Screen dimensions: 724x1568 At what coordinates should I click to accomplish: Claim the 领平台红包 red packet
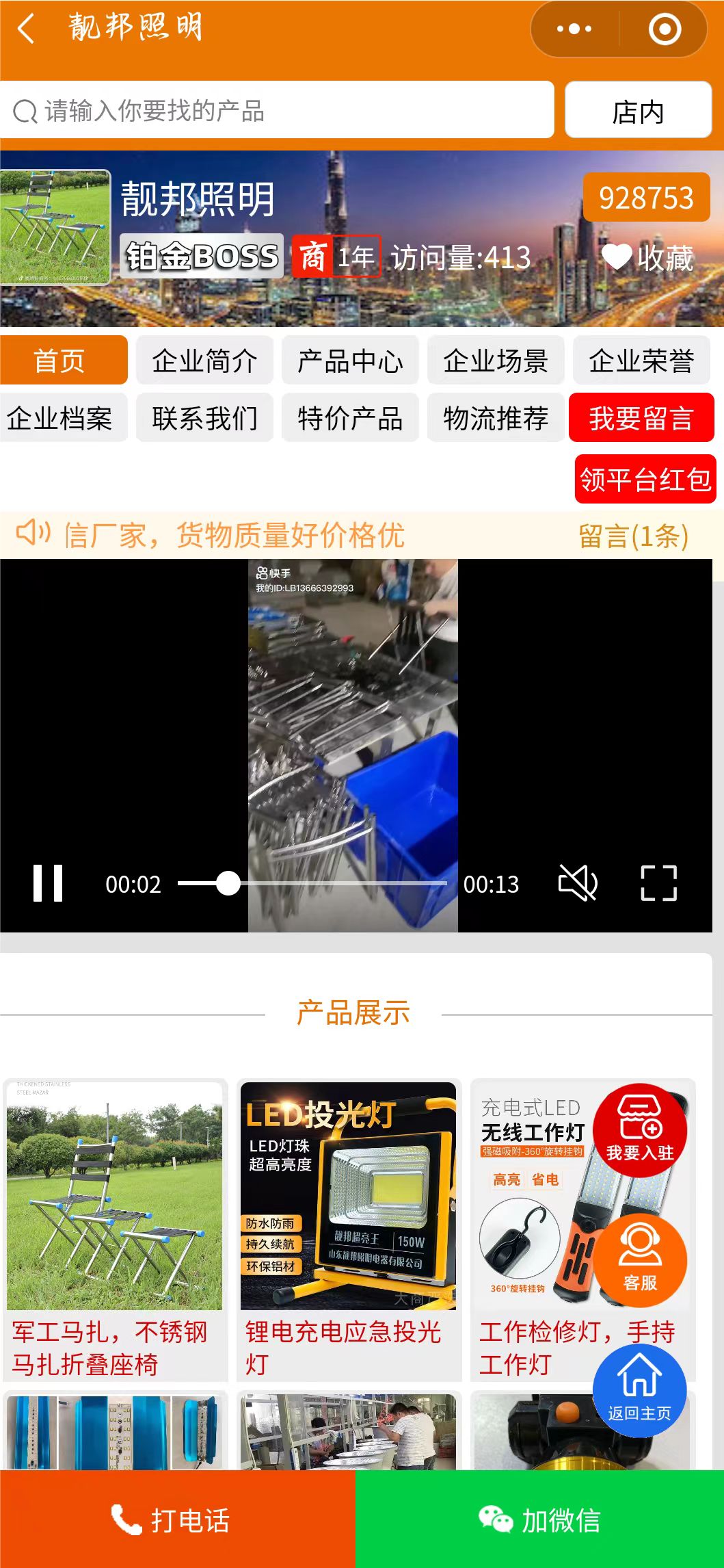pyautogui.click(x=645, y=479)
